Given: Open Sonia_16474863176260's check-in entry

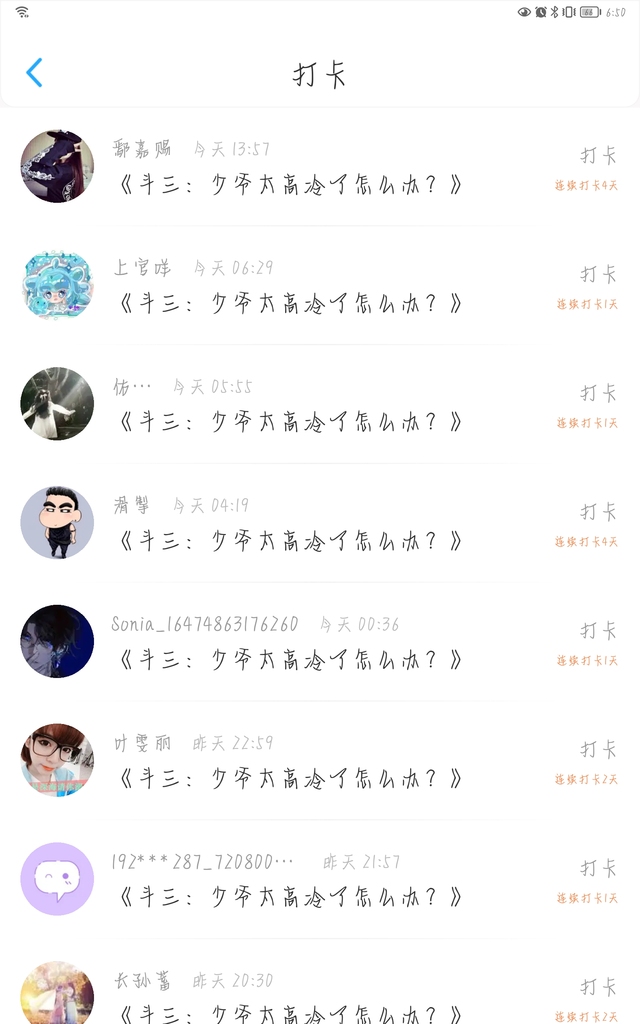Looking at the screenshot, I should click(290, 660).
